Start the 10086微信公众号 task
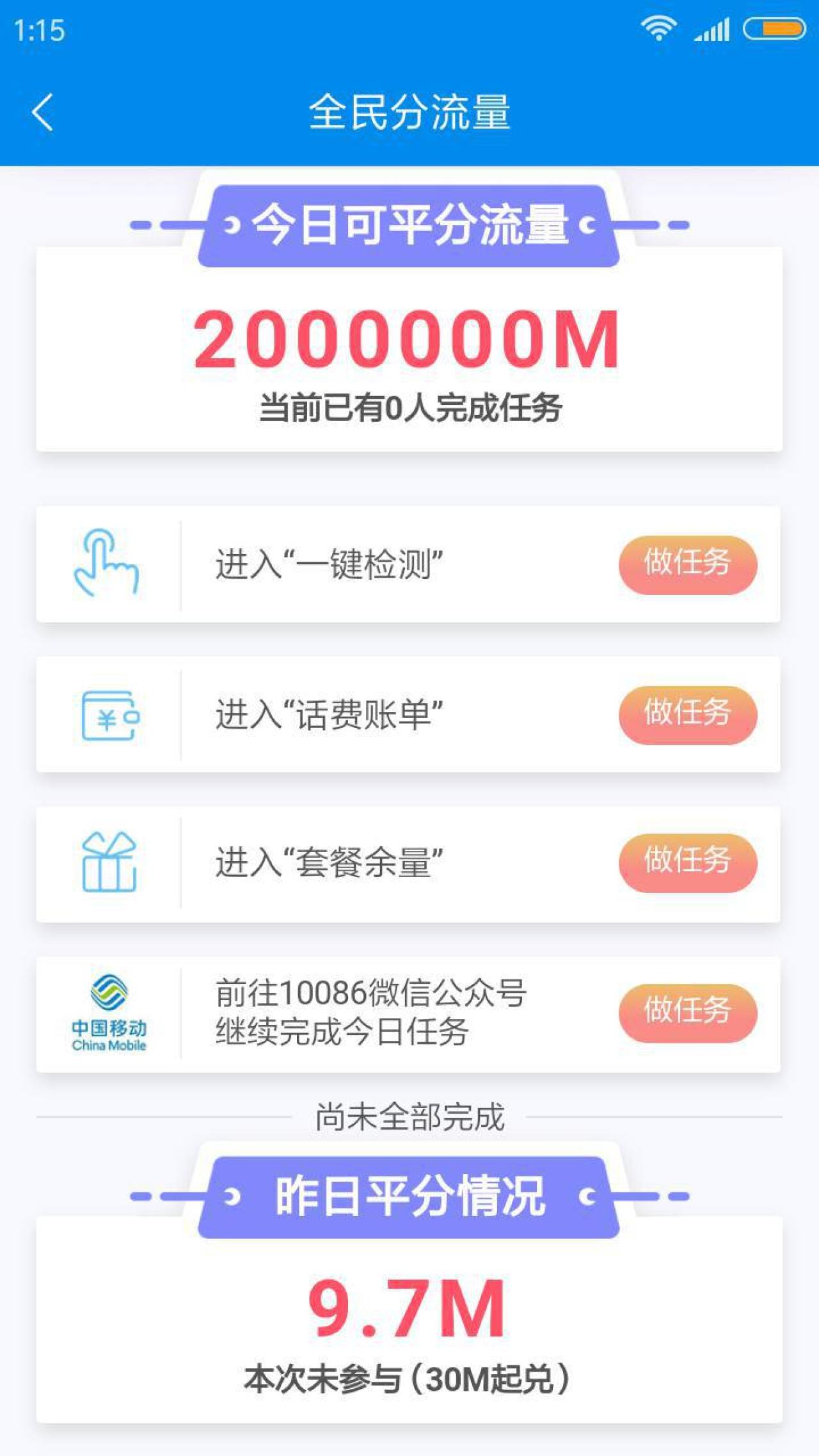Screen dimensions: 819x1456 pos(687,1012)
